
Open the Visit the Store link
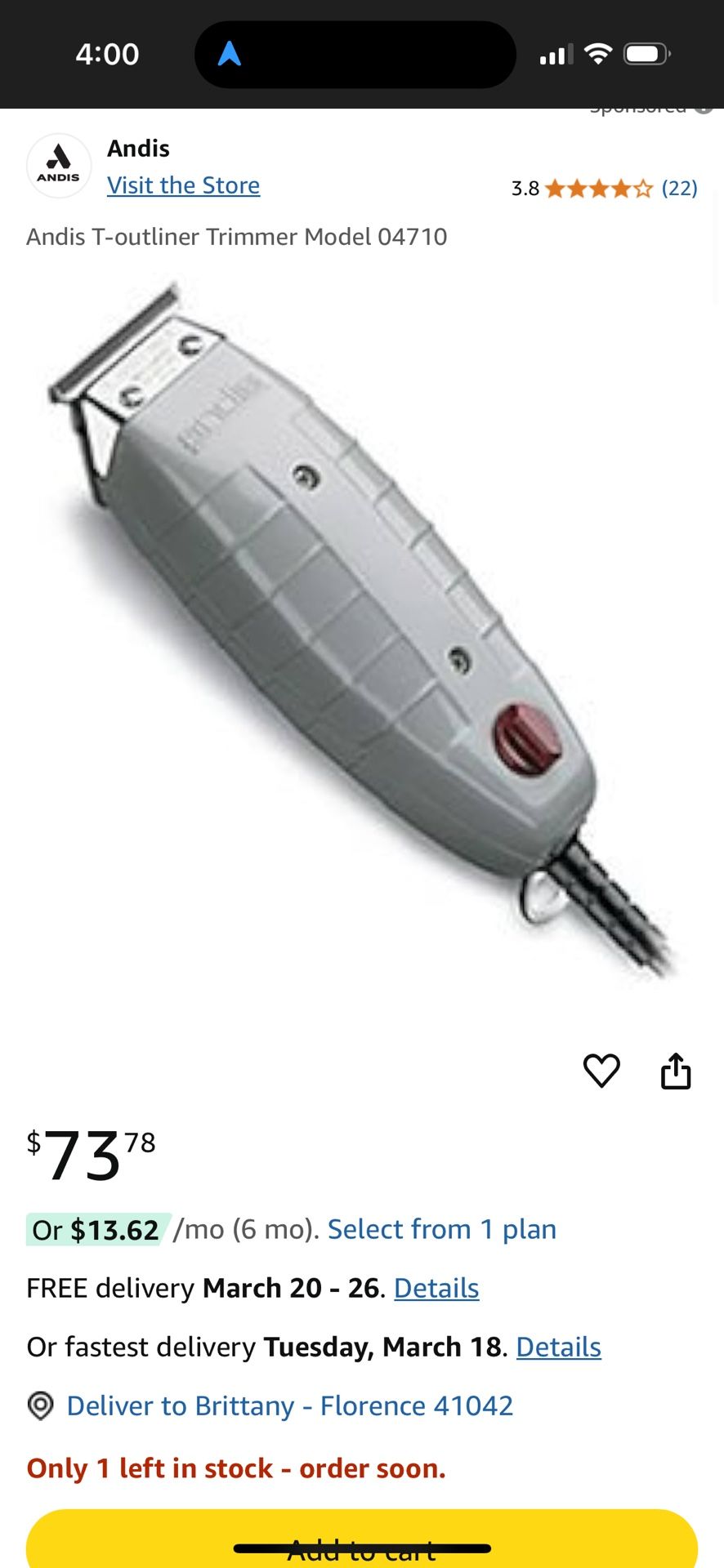183,186
